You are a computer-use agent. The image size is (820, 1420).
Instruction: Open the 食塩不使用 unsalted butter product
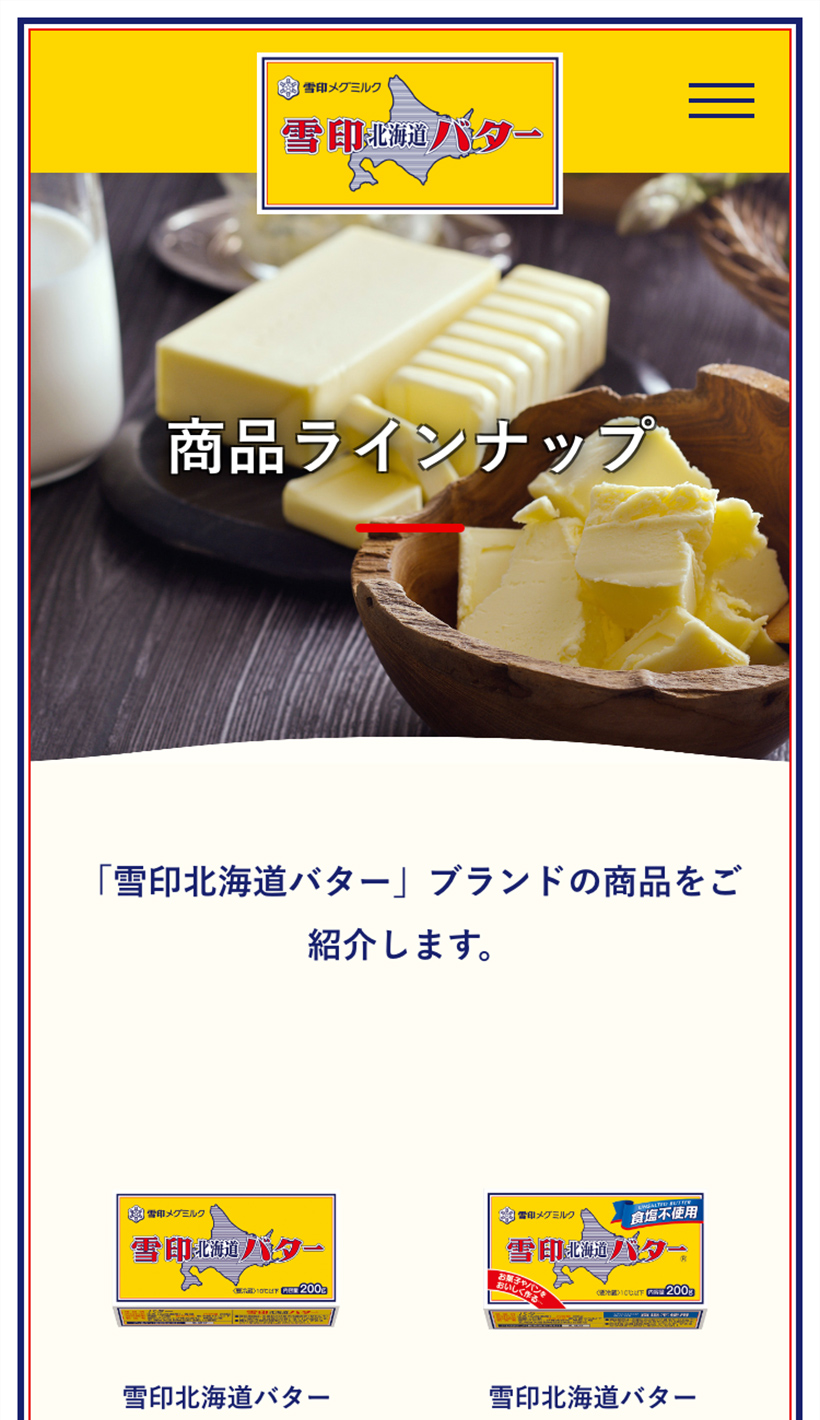point(594,1260)
